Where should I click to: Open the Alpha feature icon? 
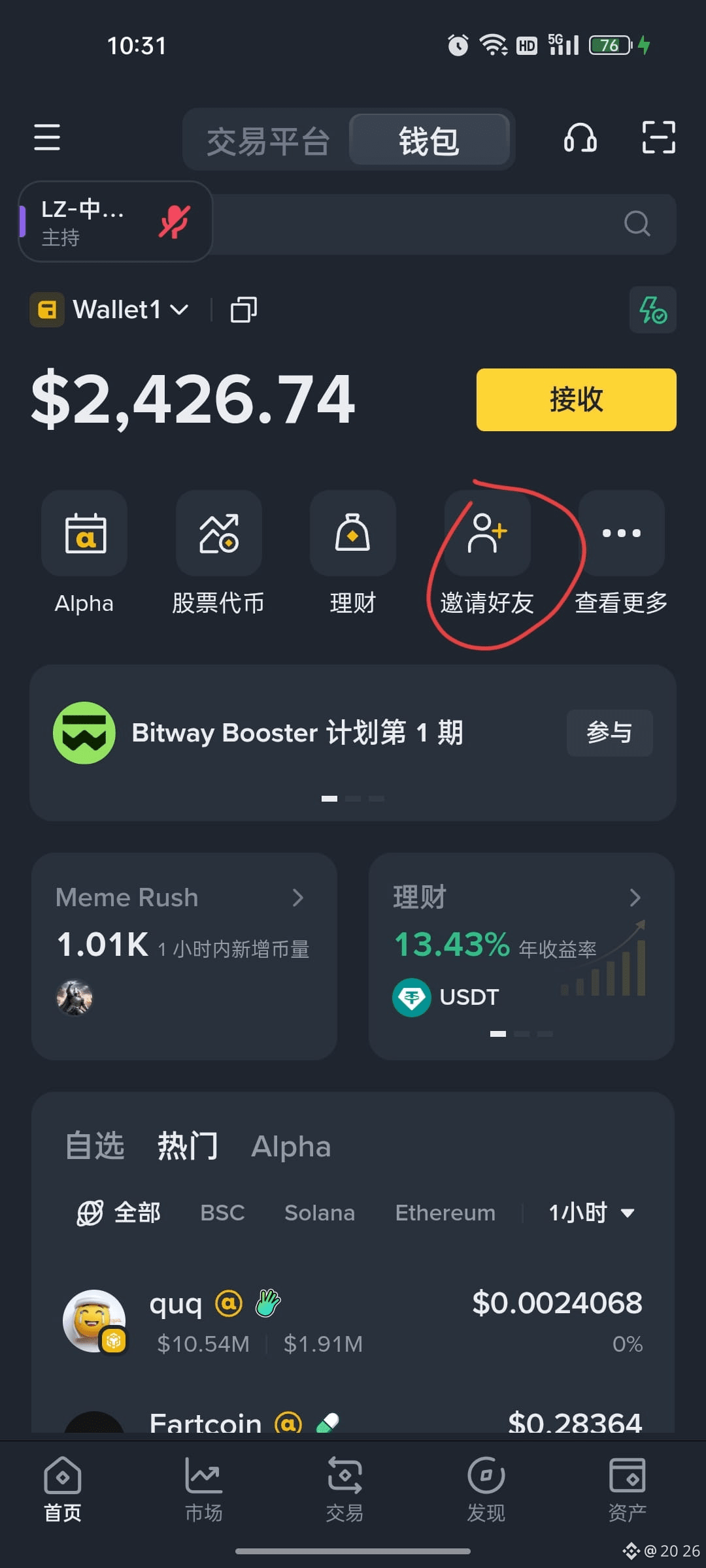tap(84, 533)
